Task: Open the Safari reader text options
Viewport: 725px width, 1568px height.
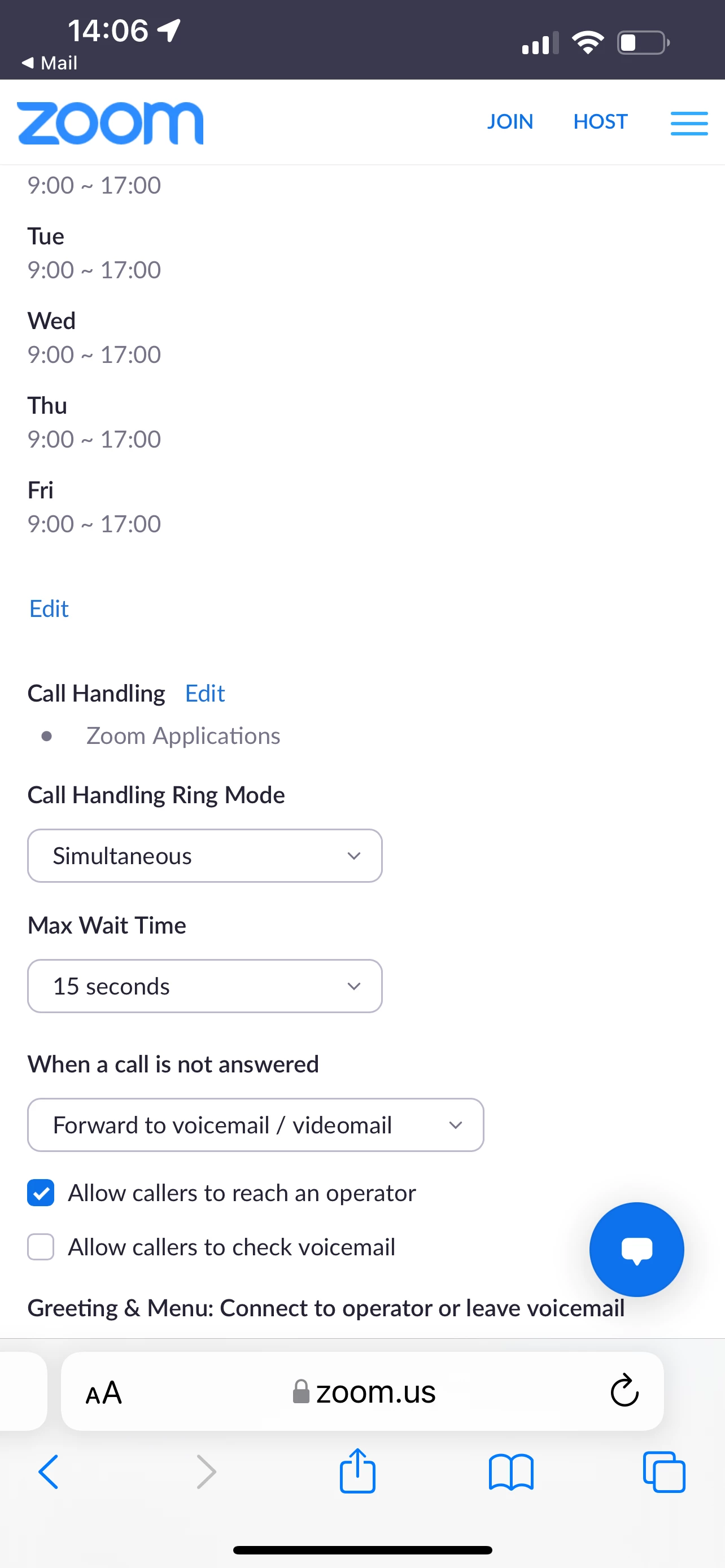Action: pyautogui.click(x=103, y=1392)
